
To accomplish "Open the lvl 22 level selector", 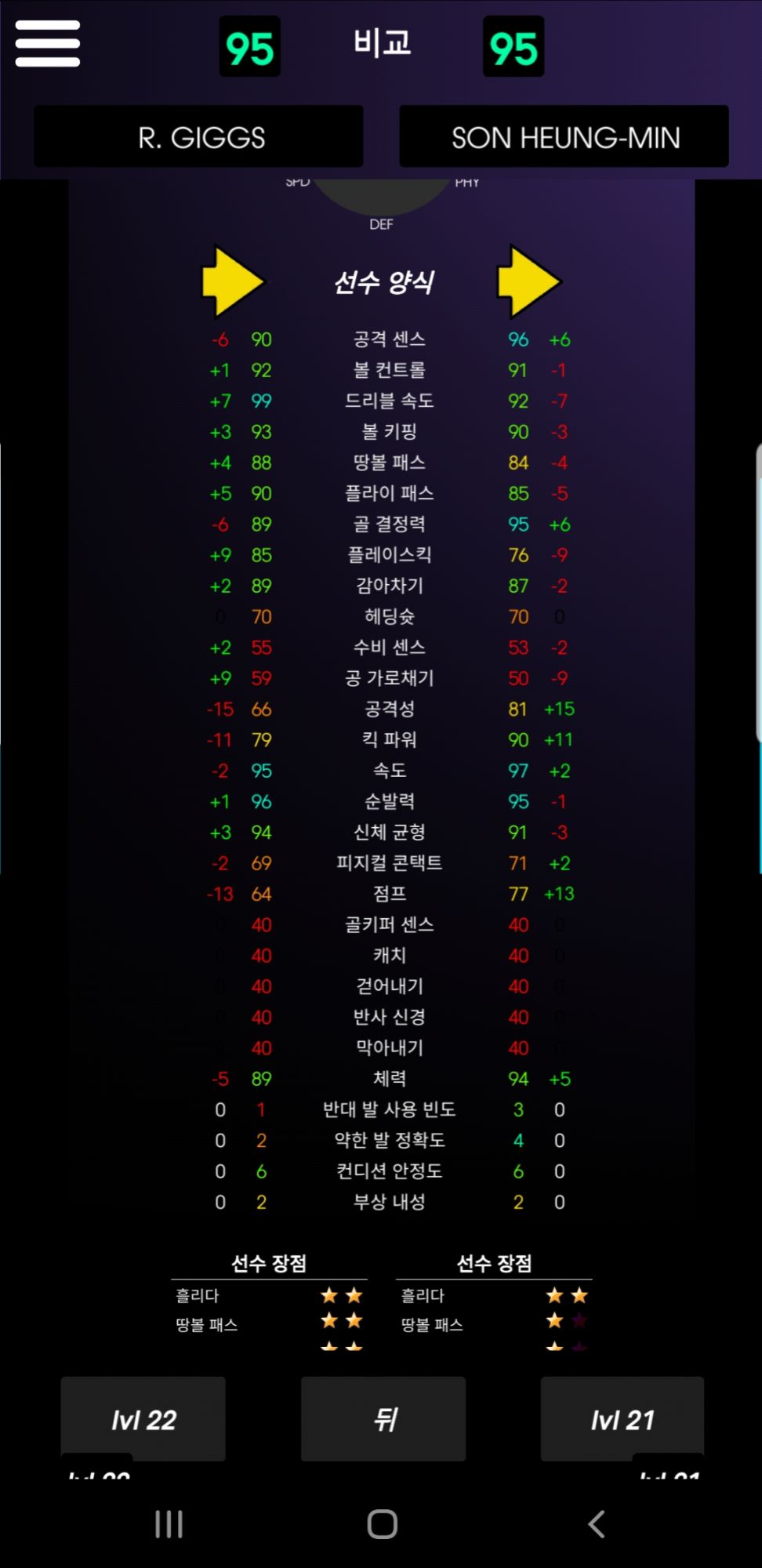I will tap(143, 1419).
